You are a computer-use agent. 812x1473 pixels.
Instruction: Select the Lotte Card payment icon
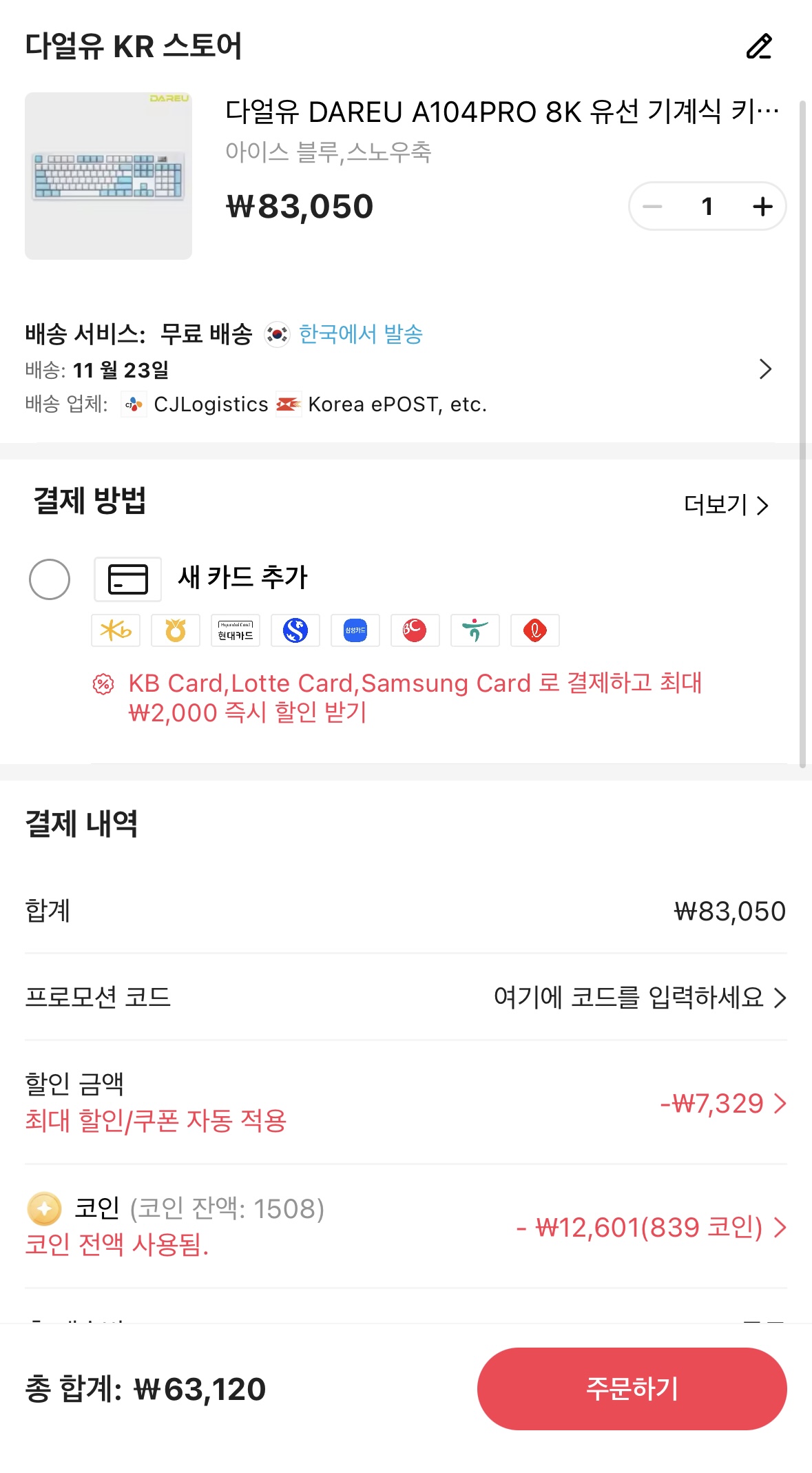(x=535, y=630)
